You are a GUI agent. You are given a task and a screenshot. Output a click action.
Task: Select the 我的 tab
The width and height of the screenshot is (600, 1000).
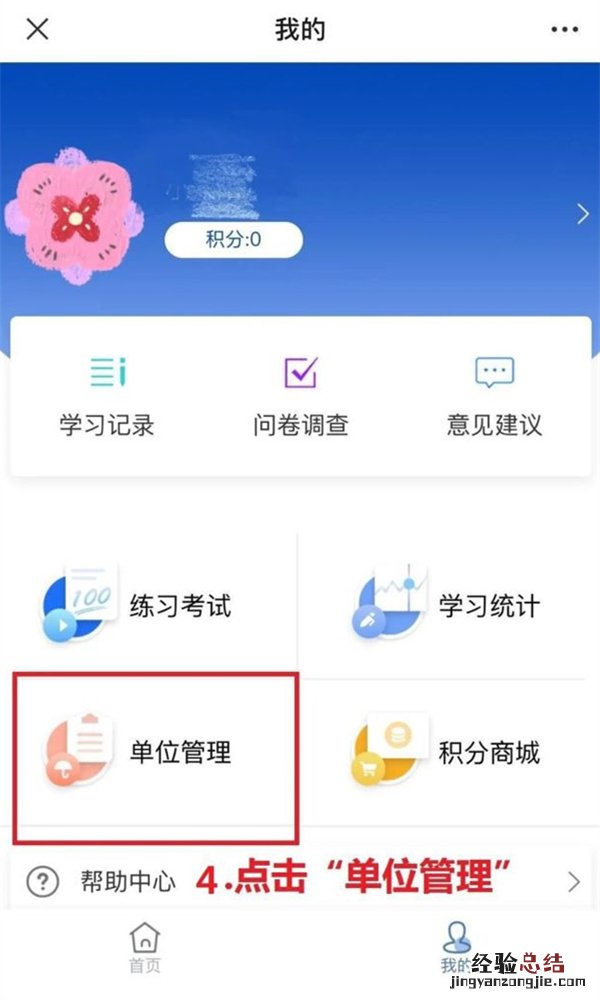click(456, 948)
